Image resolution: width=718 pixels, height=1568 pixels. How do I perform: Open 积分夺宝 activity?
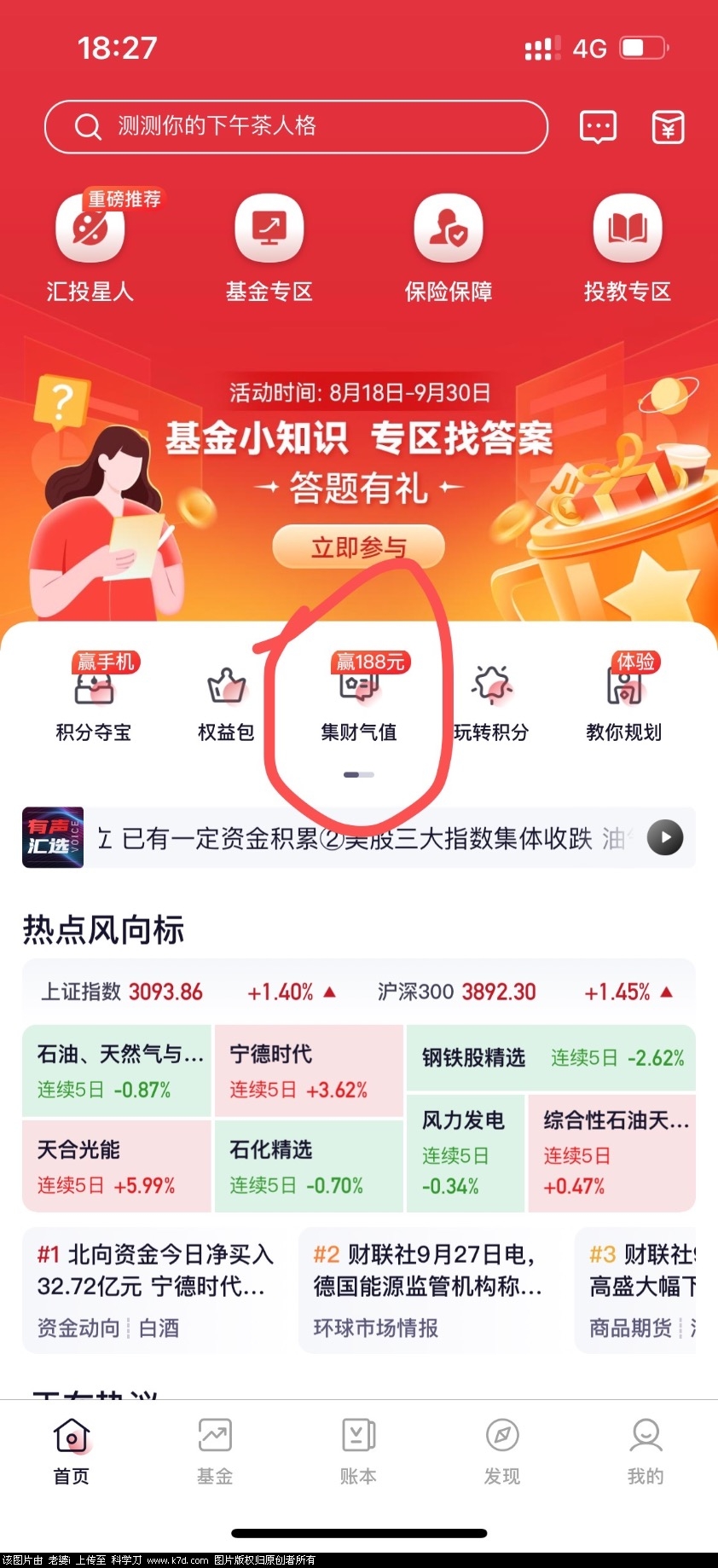[x=94, y=701]
